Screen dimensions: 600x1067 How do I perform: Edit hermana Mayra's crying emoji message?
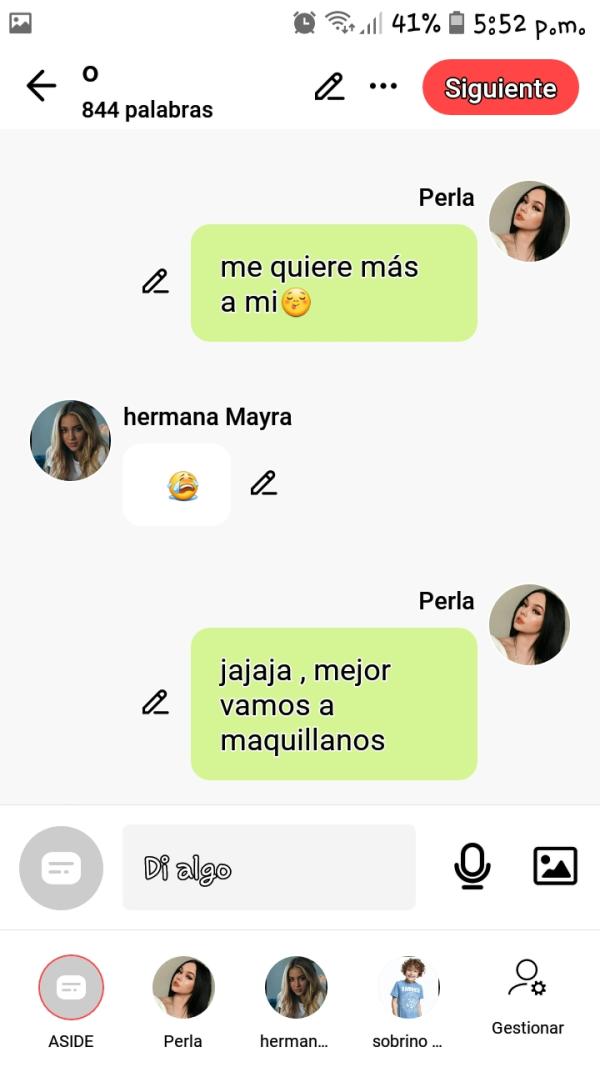pos(263,484)
